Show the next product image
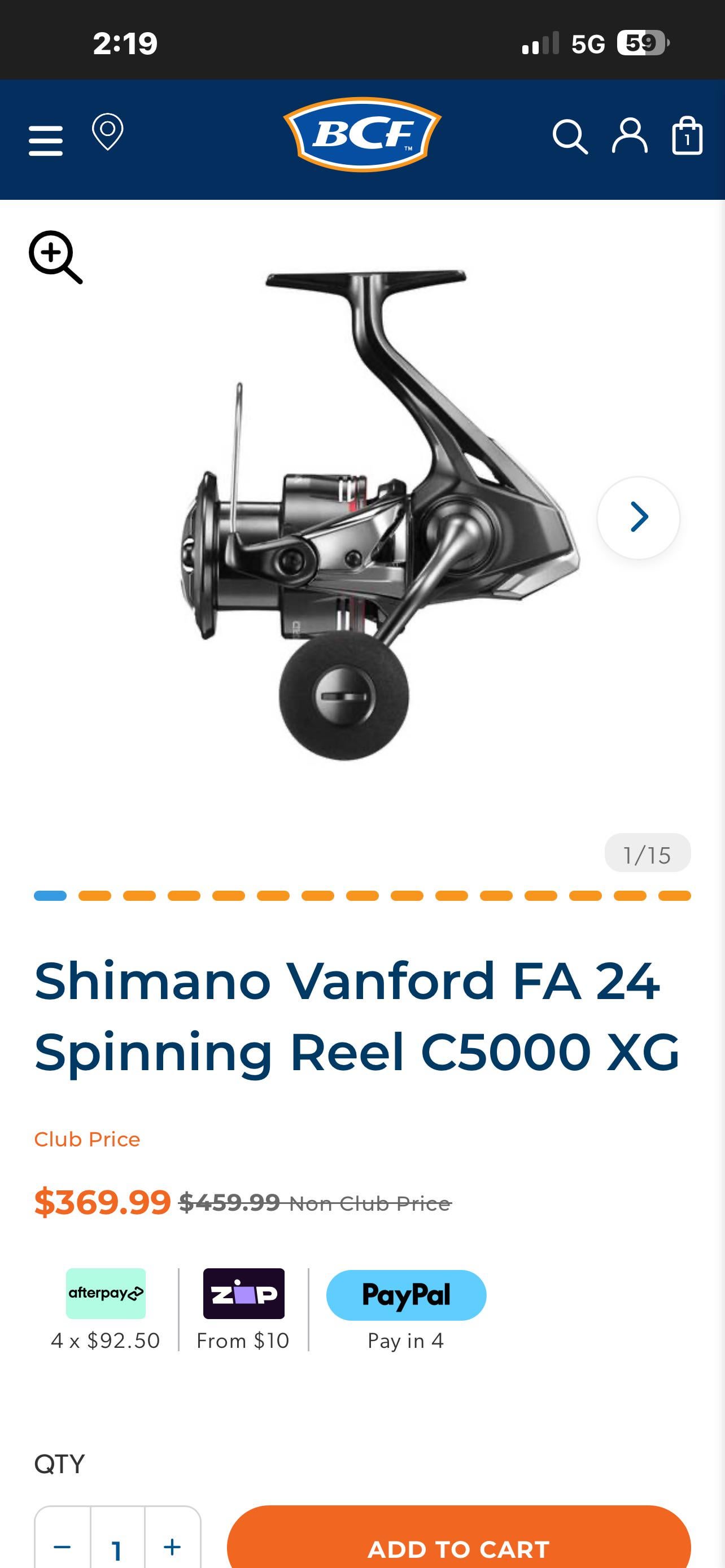 coord(639,518)
